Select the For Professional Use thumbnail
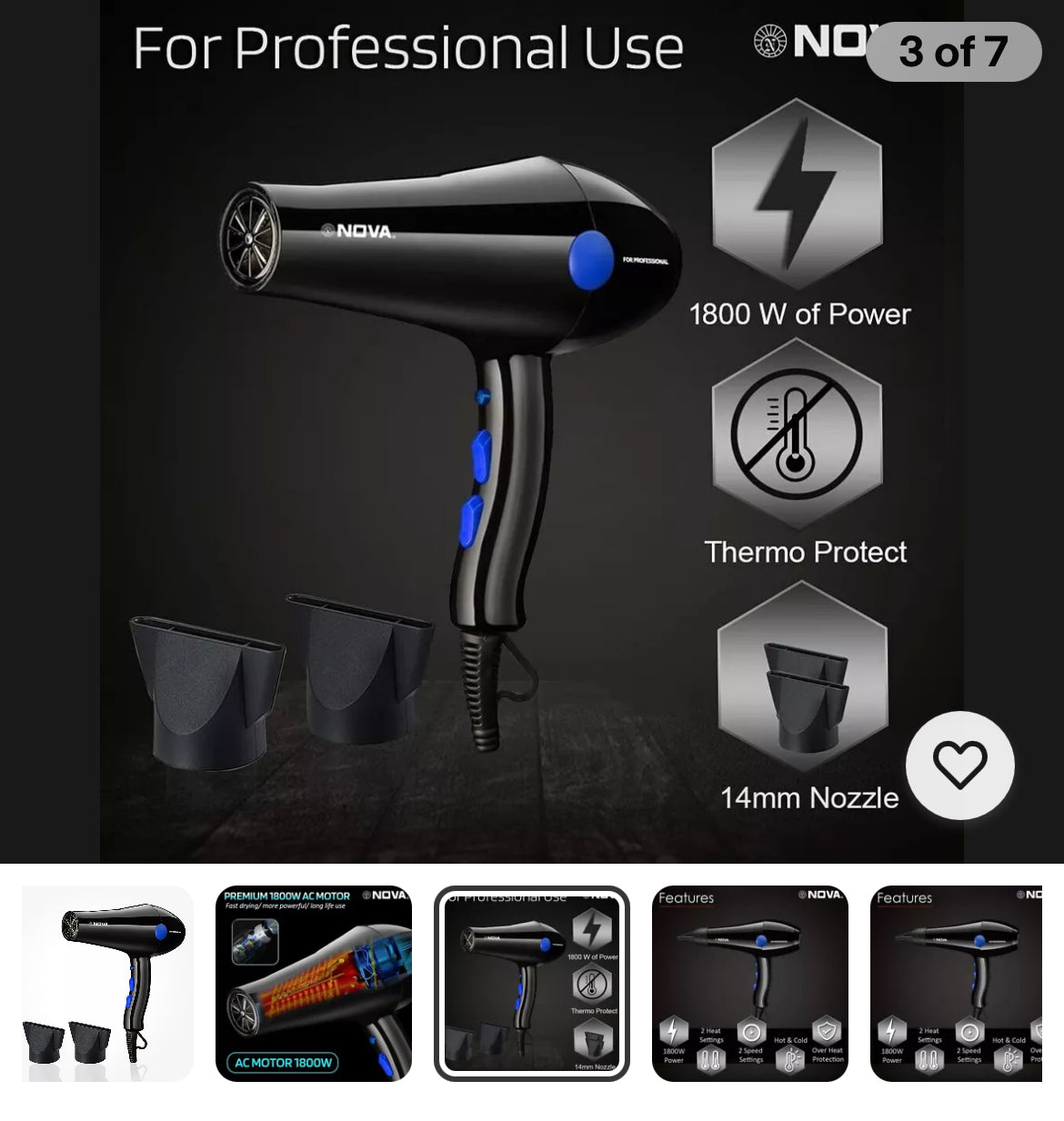The width and height of the screenshot is (1064, 1121). pyautogui.click(x=532, y=983)
